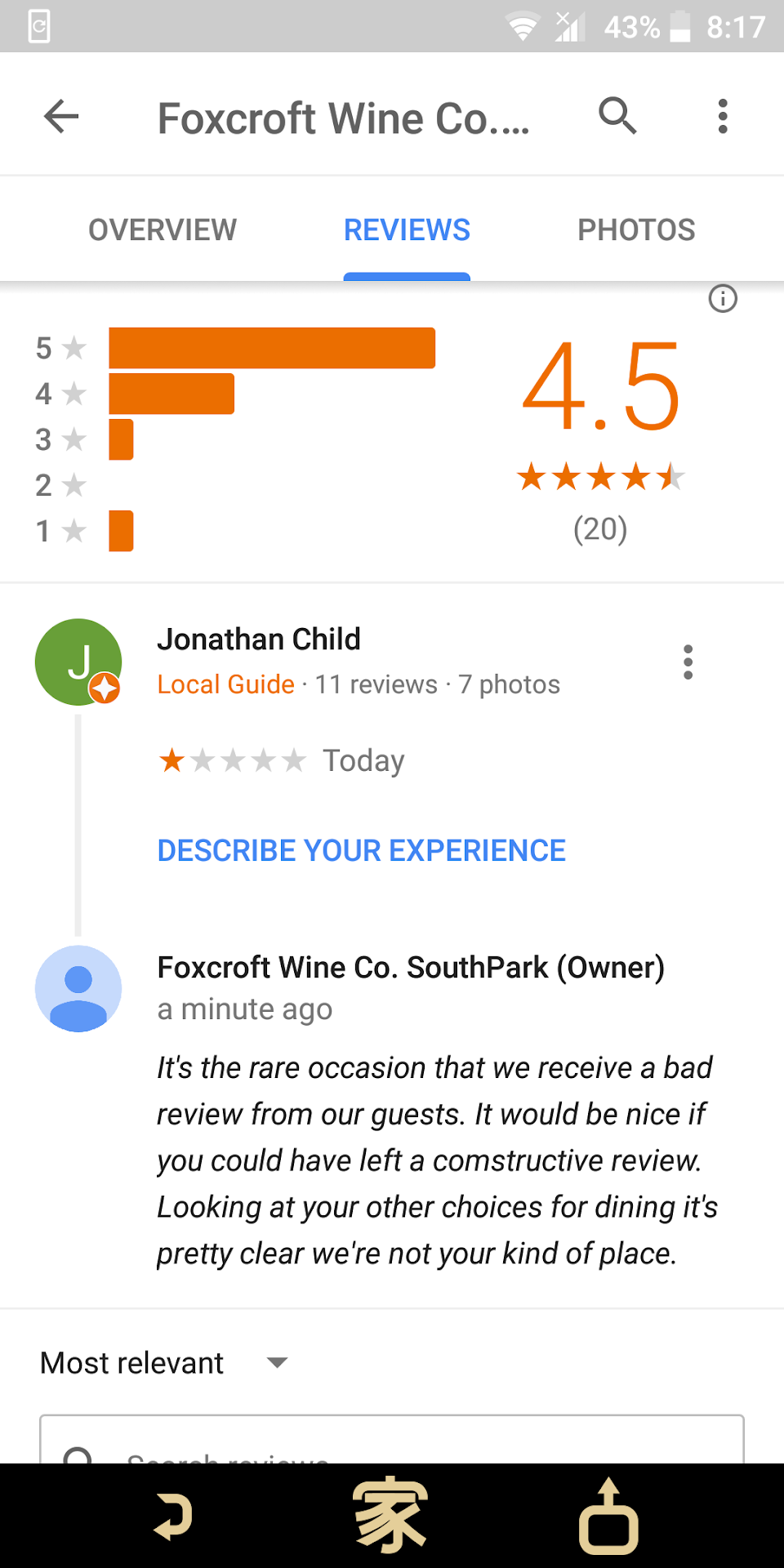The height and width of the screenshot is (1568, 784).
Task: Open options menu for Jonathan Child's review
Action: coord(688,661)
